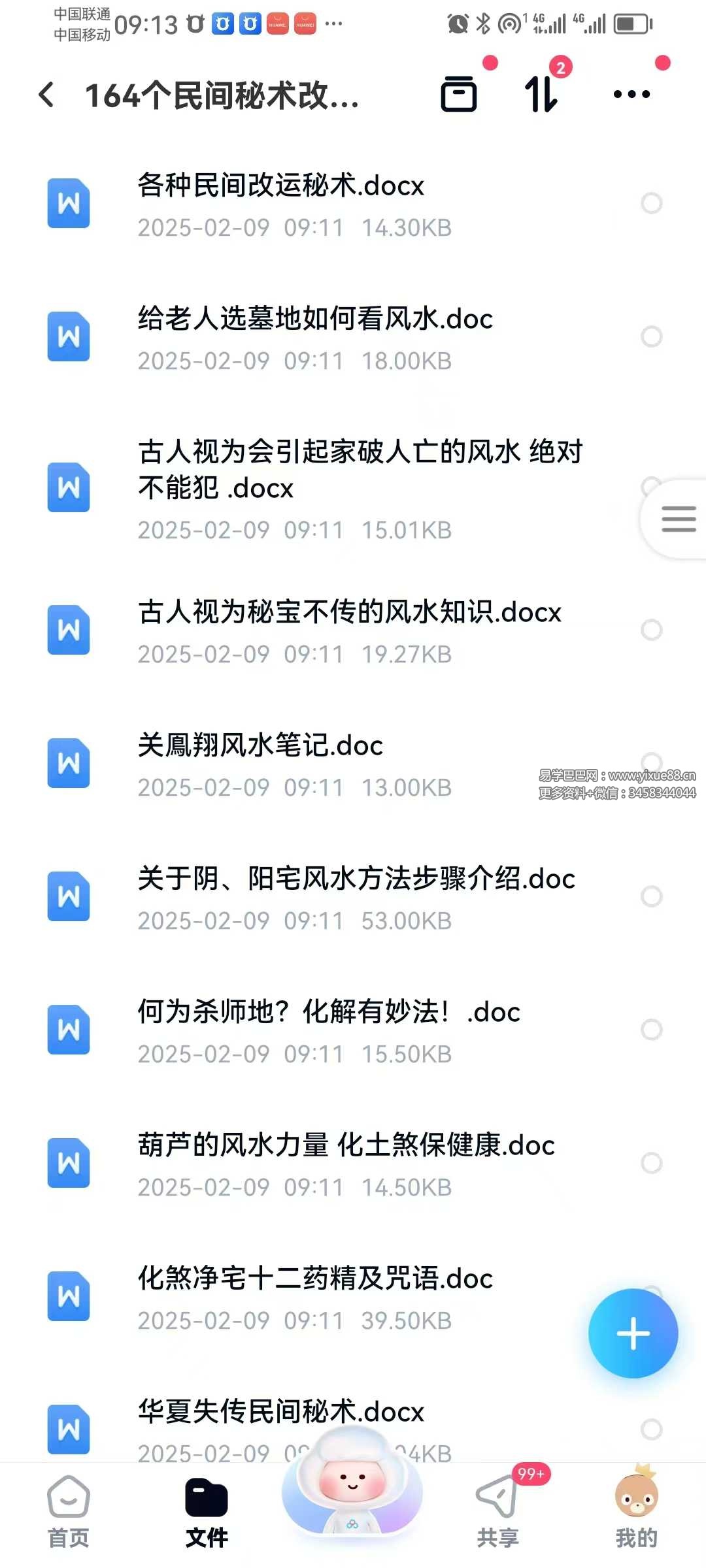Screen dimensions: 706x1568
Task: Go back from the 164个民间秘术 folder
Action: pyautogui.click(x=46, y=95)
